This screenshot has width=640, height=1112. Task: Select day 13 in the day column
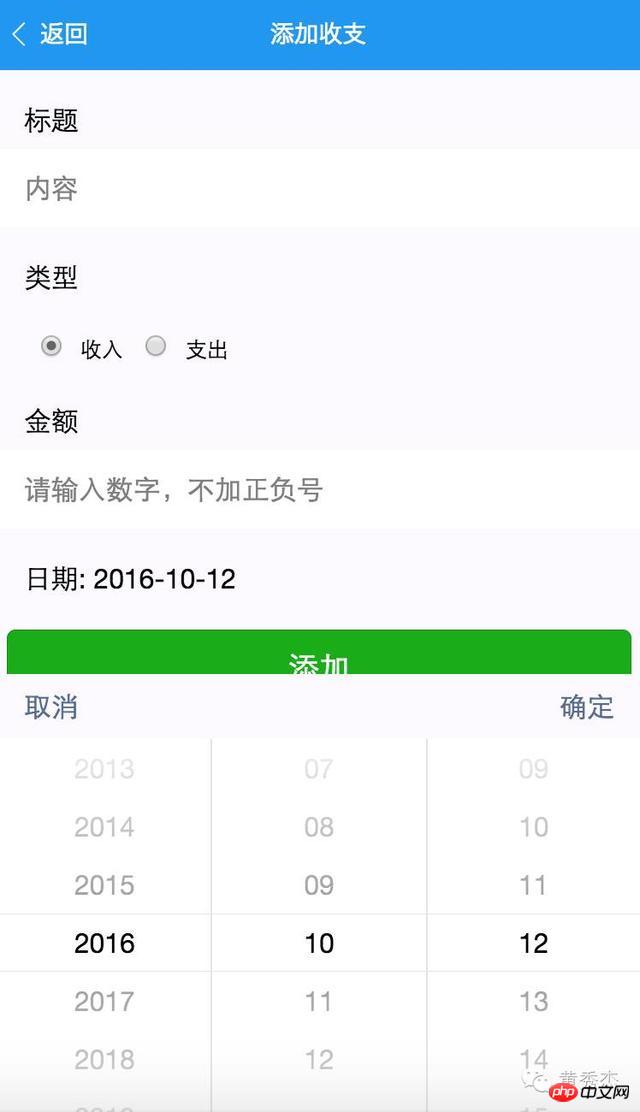coord(534,1001)
